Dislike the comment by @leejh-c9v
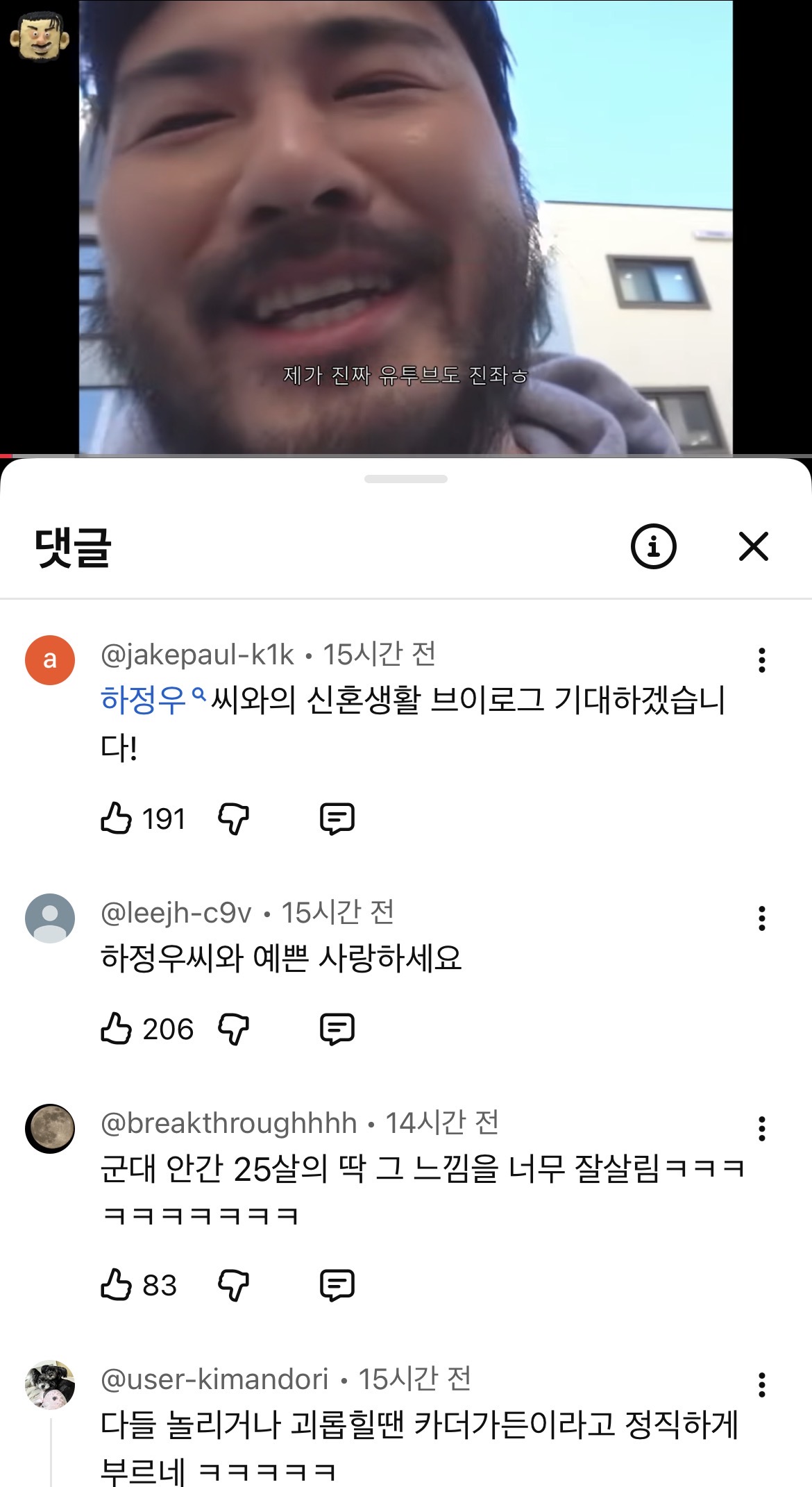This screenshot has width=812, height=1487. [233, 1029]
